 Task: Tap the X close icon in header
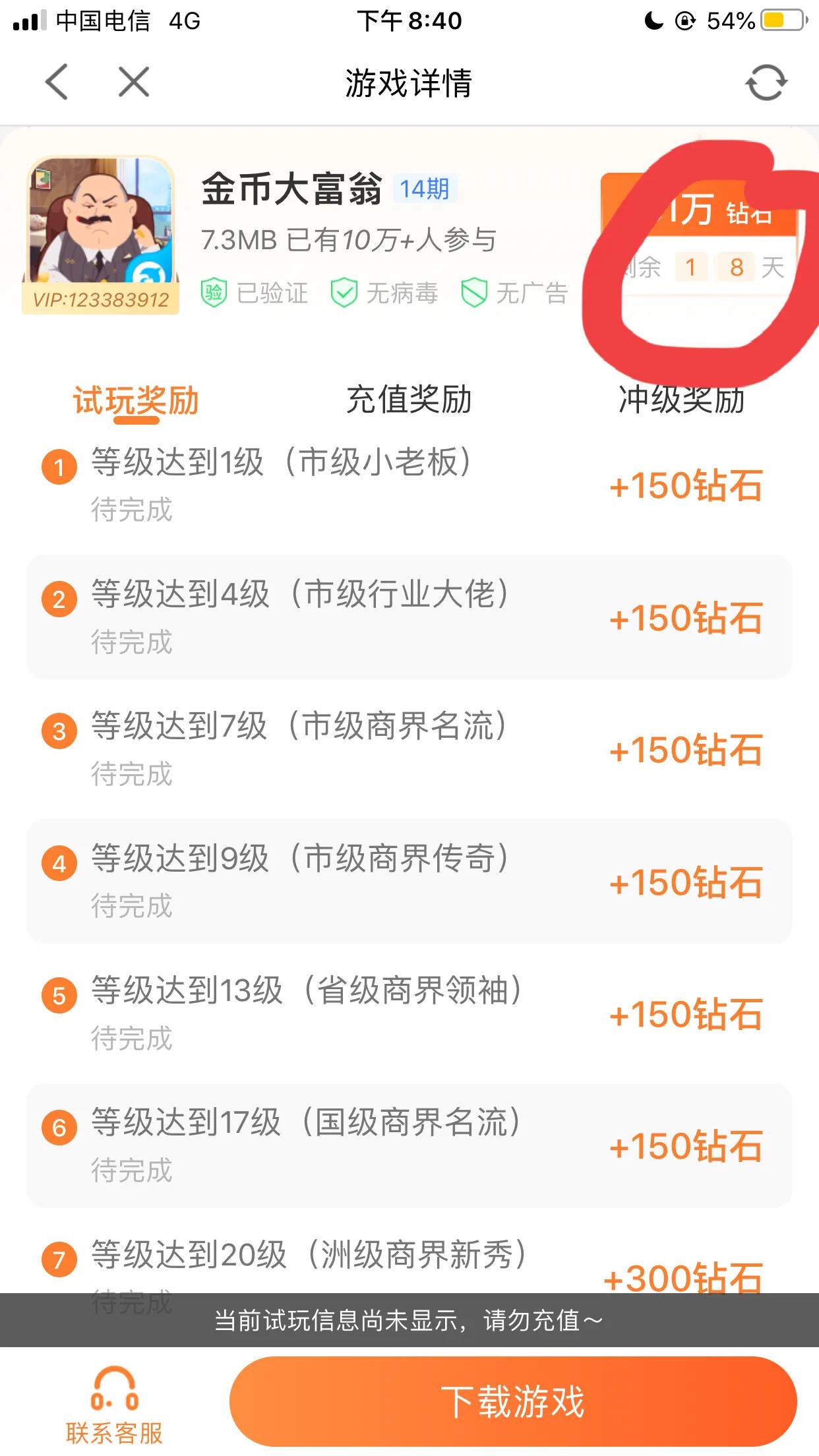click(131, 82)
